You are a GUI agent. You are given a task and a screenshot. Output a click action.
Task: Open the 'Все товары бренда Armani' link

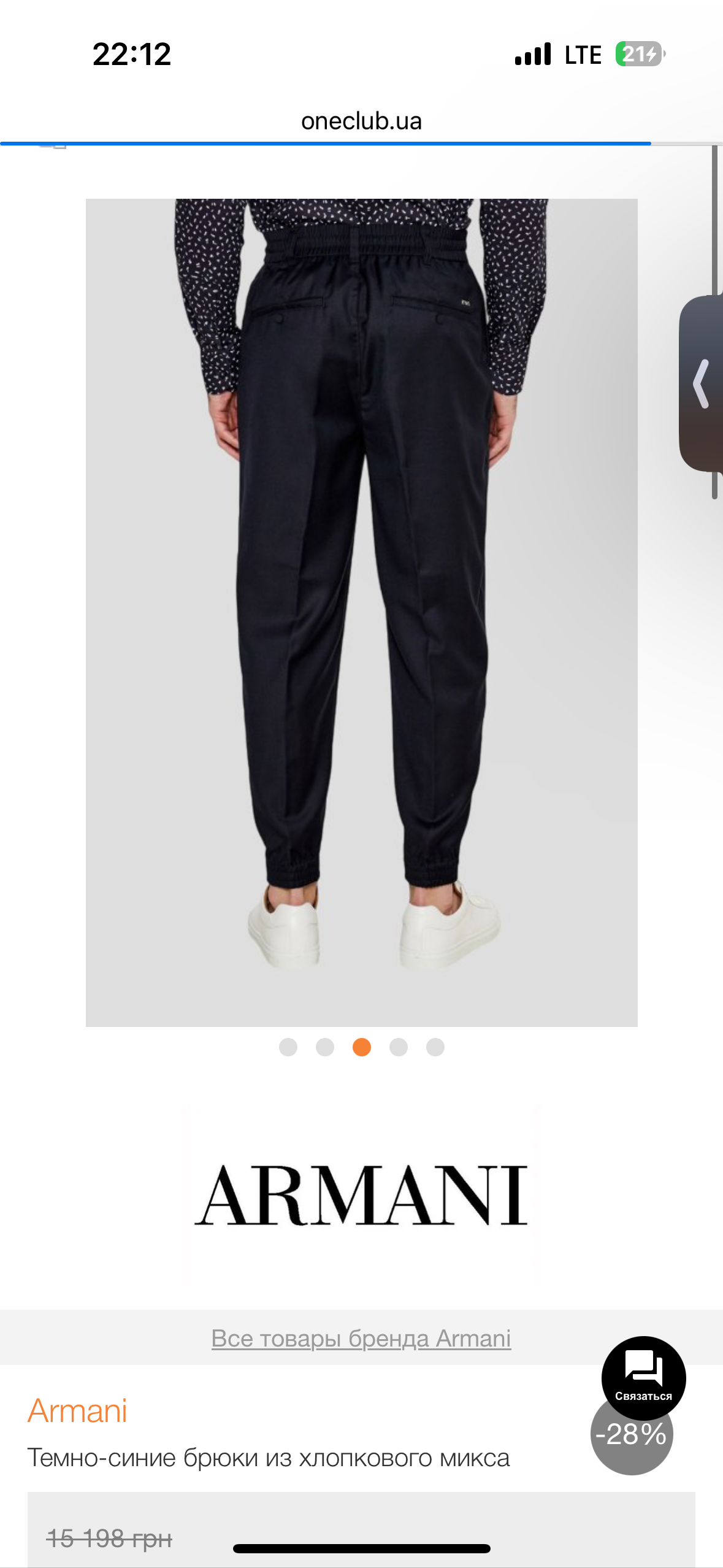point(361,1338)
